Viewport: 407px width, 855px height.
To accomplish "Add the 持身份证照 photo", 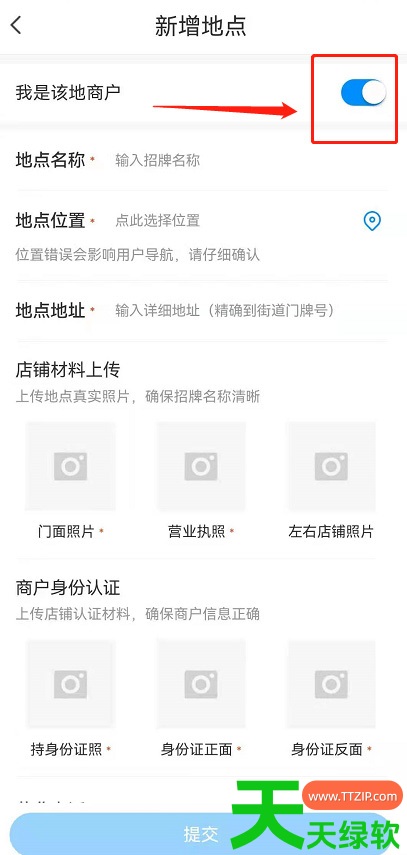I will pyautogui.click(x=70, y=684).
